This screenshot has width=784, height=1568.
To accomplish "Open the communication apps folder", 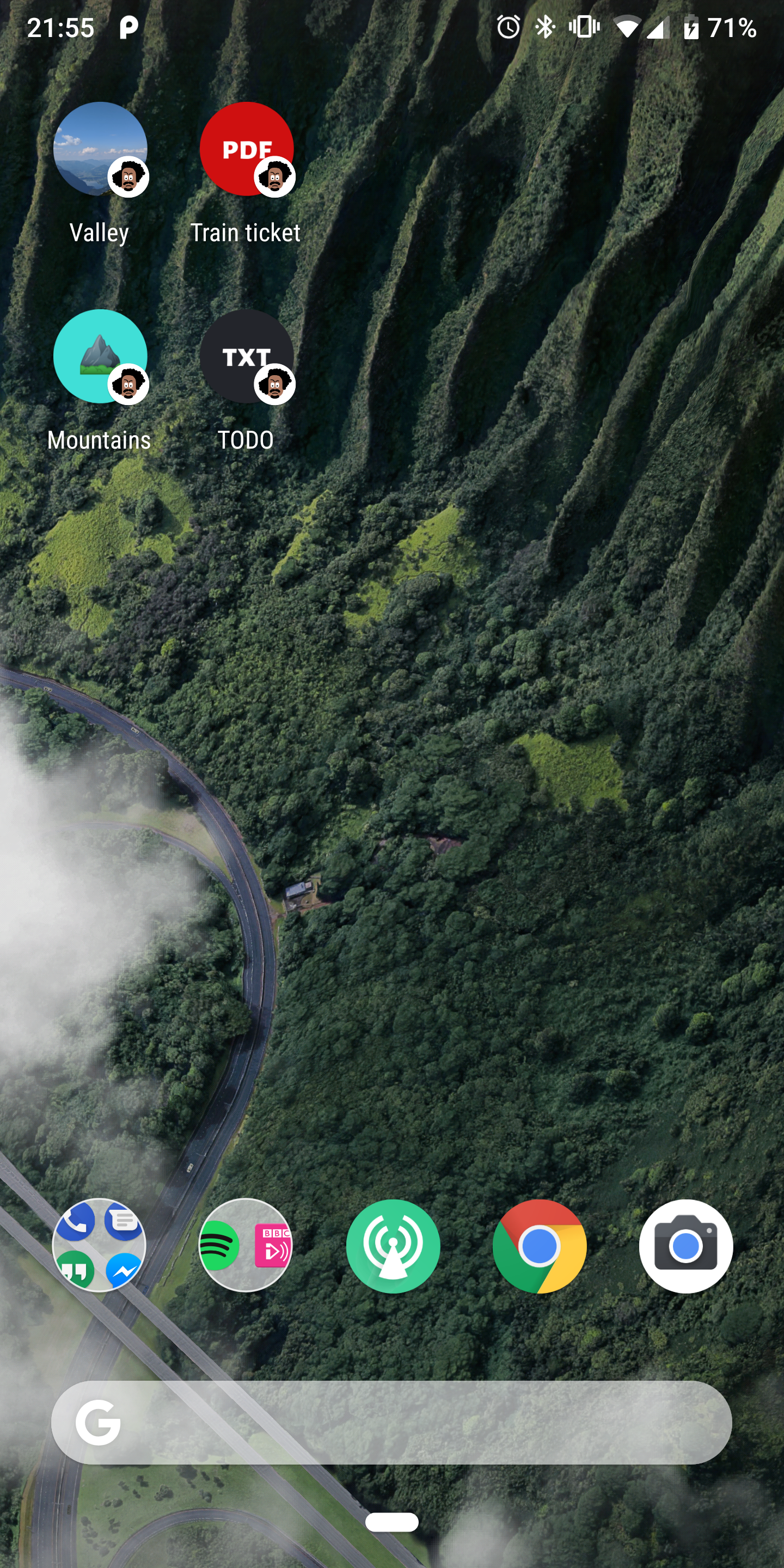I will click(99, 1245).
